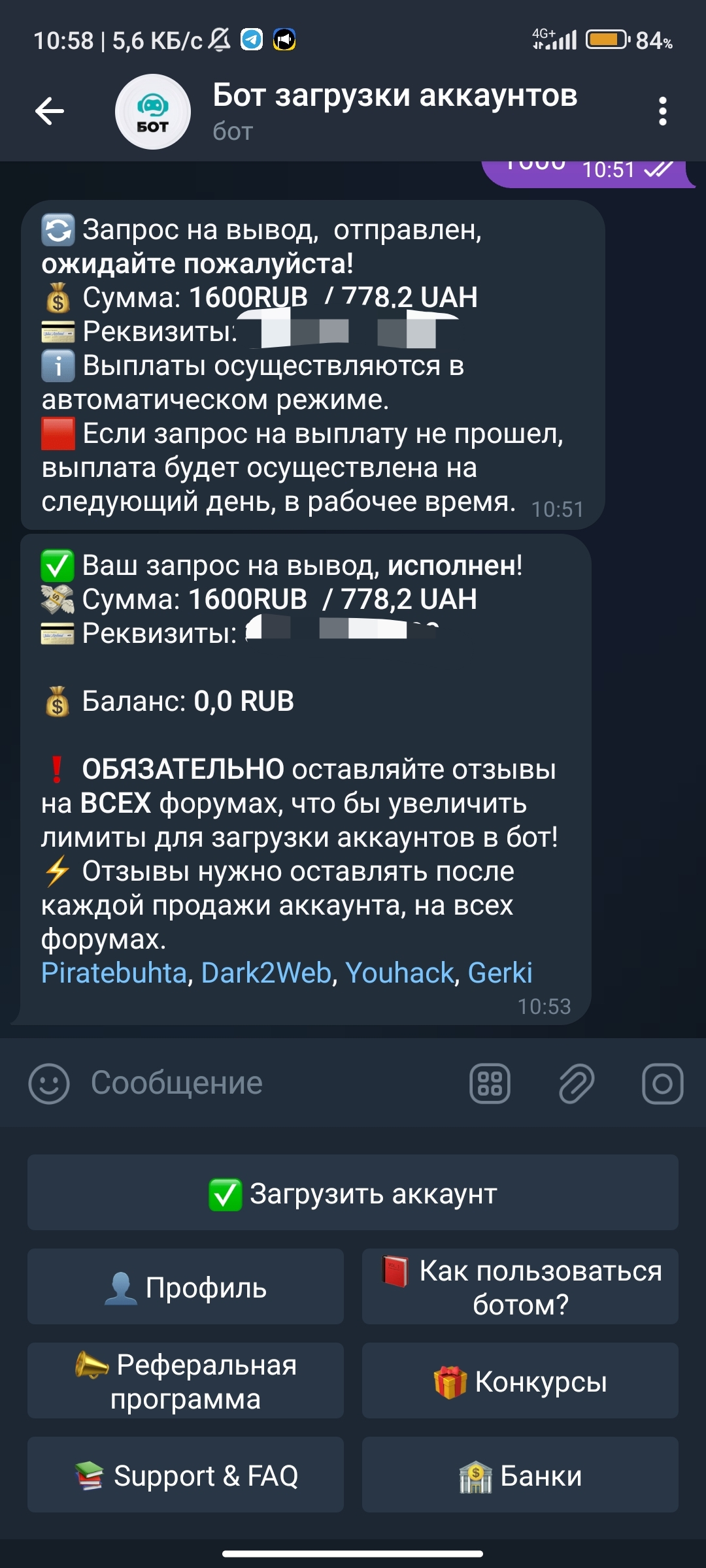The image size is (706, 1568).
Task: Tap the Сообщение message field
Action: (261, 1083)
